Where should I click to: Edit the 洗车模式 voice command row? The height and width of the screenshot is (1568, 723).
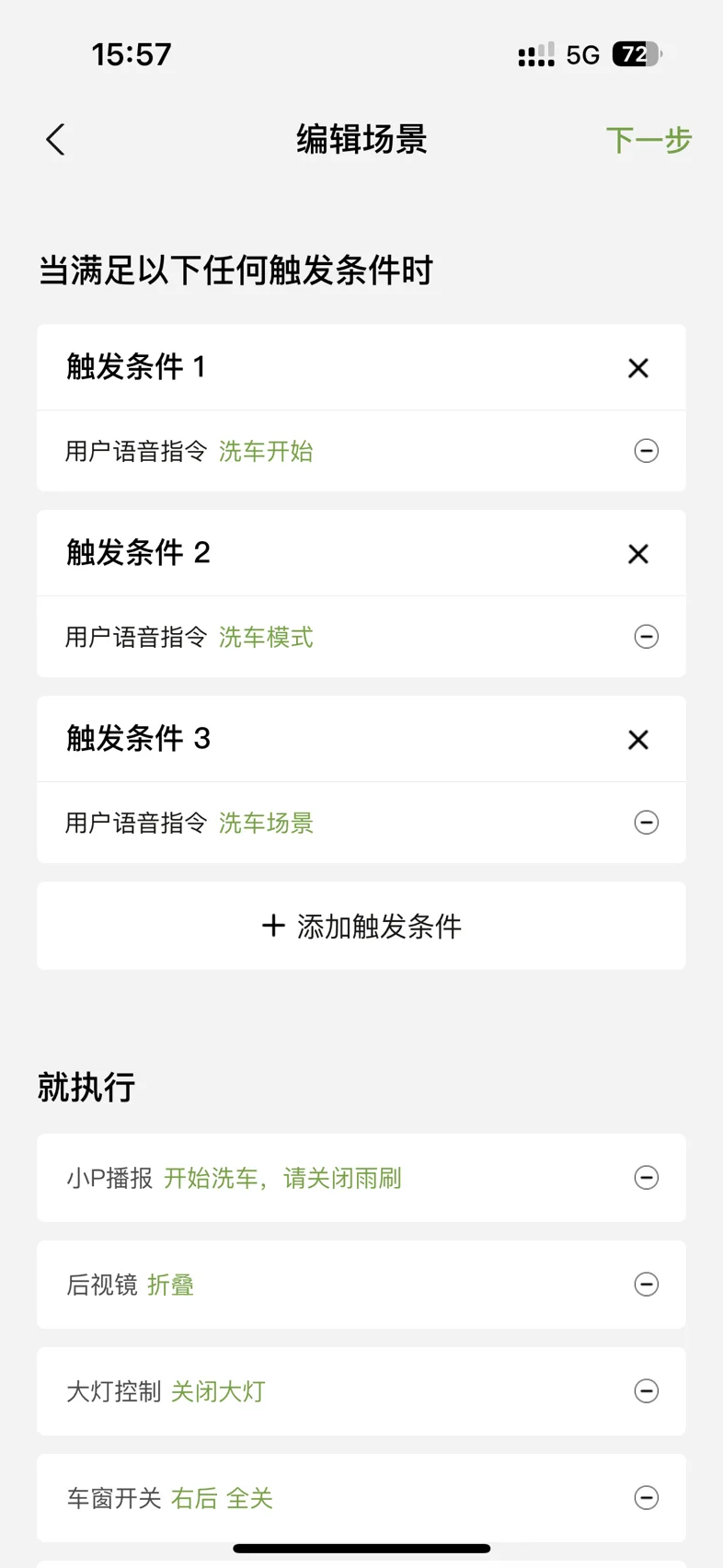pyautogui.click(x=361, y=637)
